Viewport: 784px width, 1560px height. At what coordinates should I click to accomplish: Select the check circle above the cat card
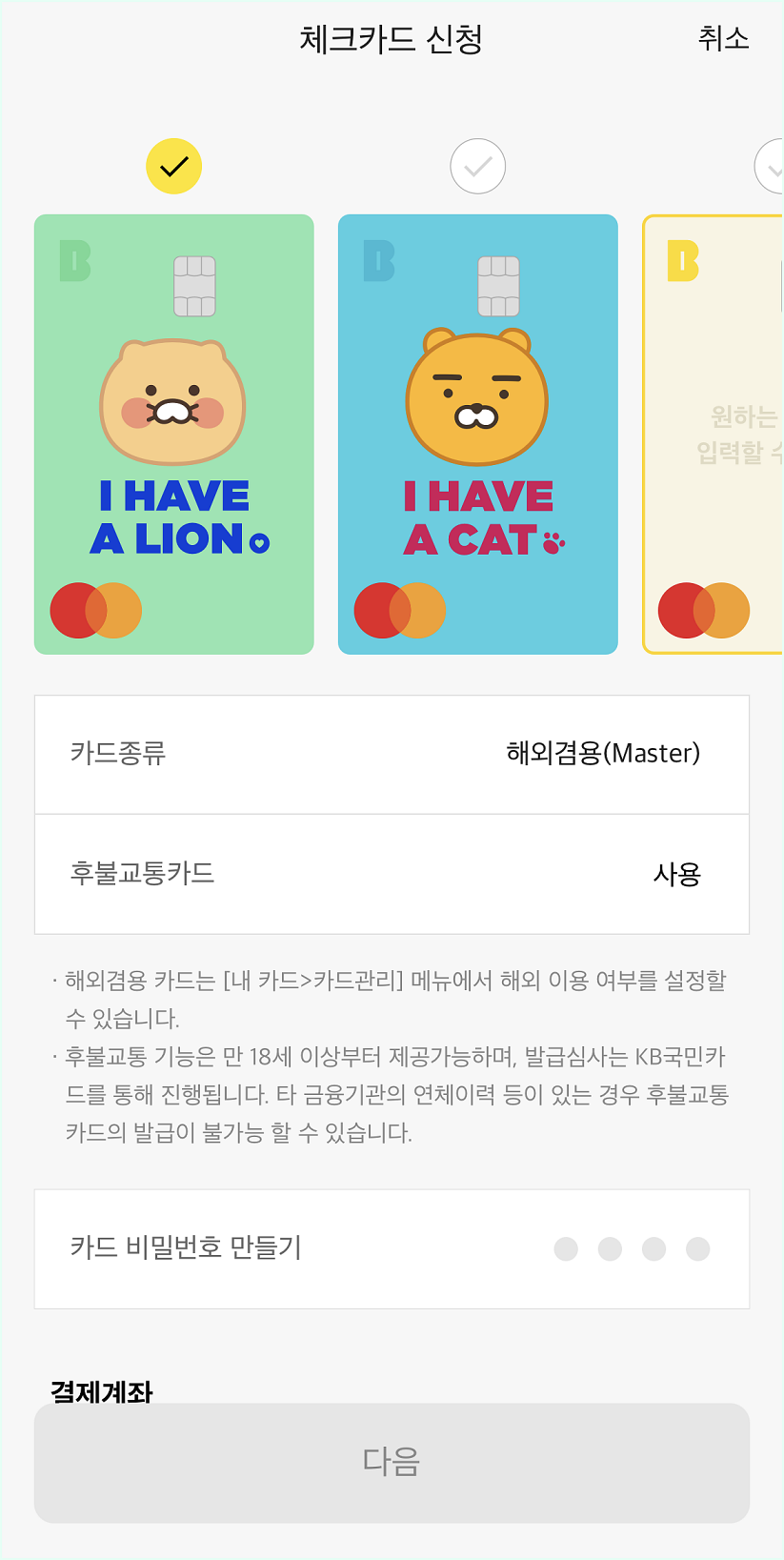tap(477, 166)
